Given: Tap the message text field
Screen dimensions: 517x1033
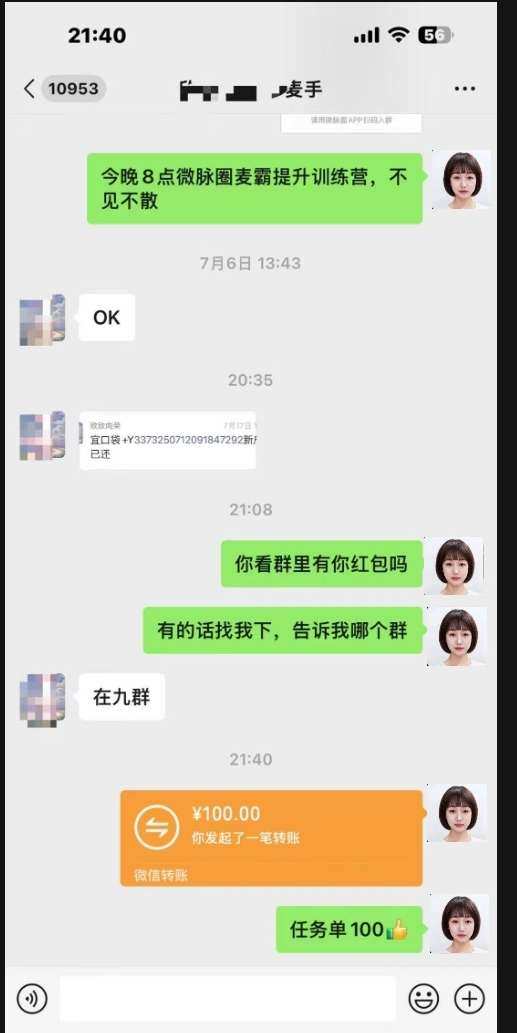Looking at the screenshot, I should (227, 999).
